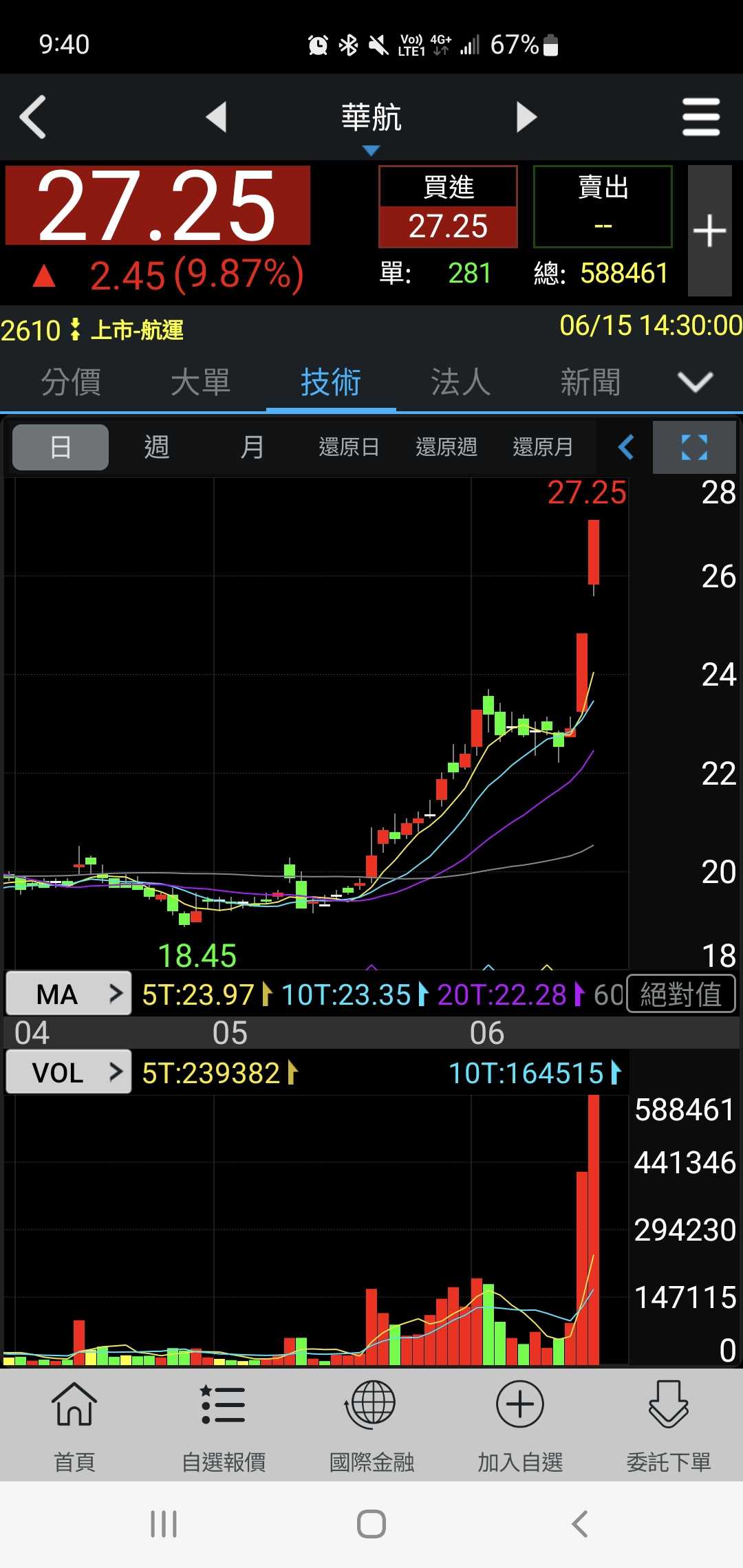Switch to the 分價 tab
The height and width of the screenshot is (1568, 743).
pyautogui.click(x=71, y=382)
